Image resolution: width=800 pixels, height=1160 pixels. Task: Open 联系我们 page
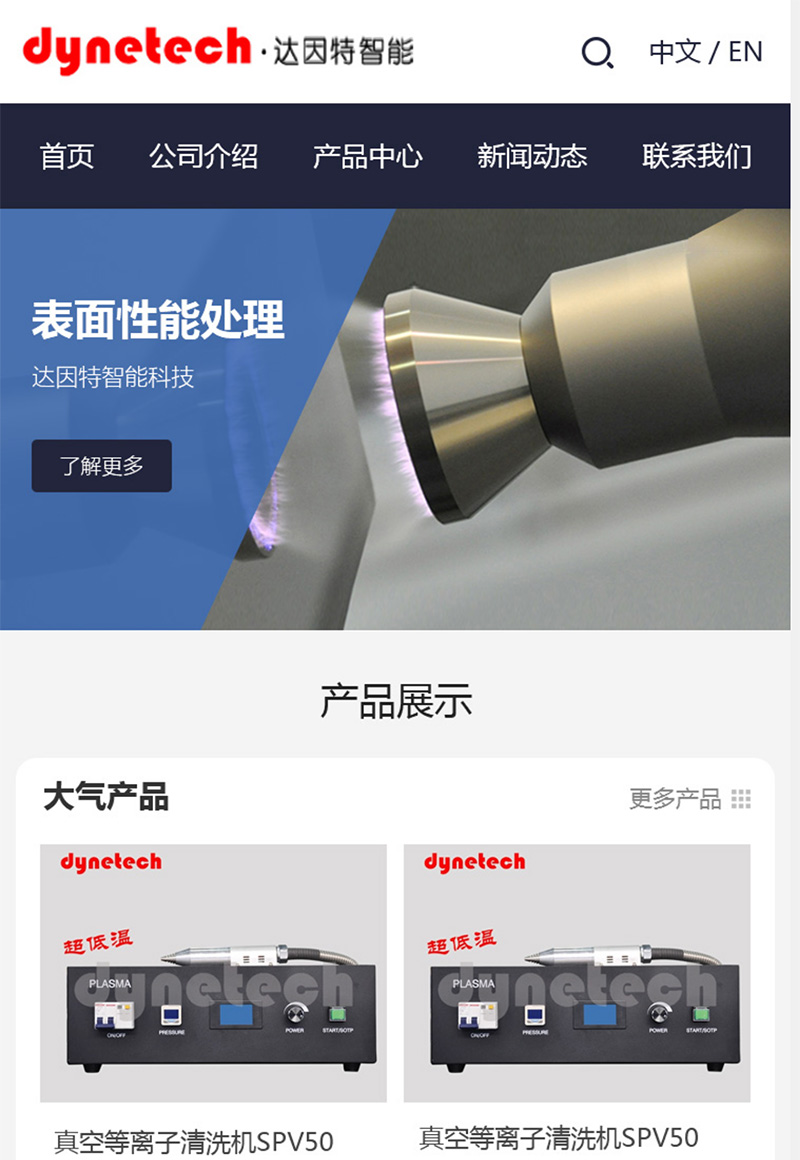pyautogui.click(x=696, y=156)
